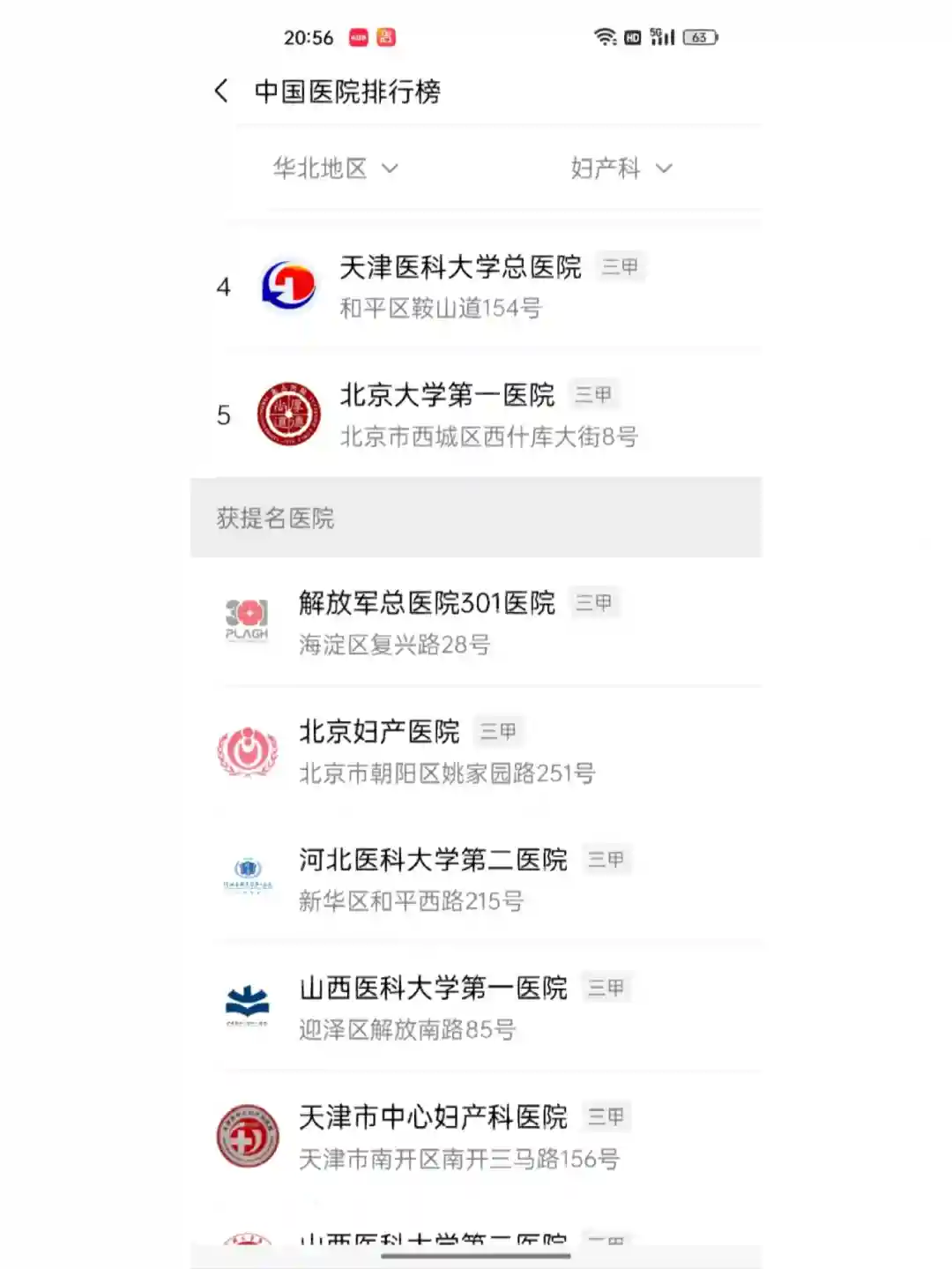
Task: Go back from 中国医院排行榜
Action: [222, 91]
